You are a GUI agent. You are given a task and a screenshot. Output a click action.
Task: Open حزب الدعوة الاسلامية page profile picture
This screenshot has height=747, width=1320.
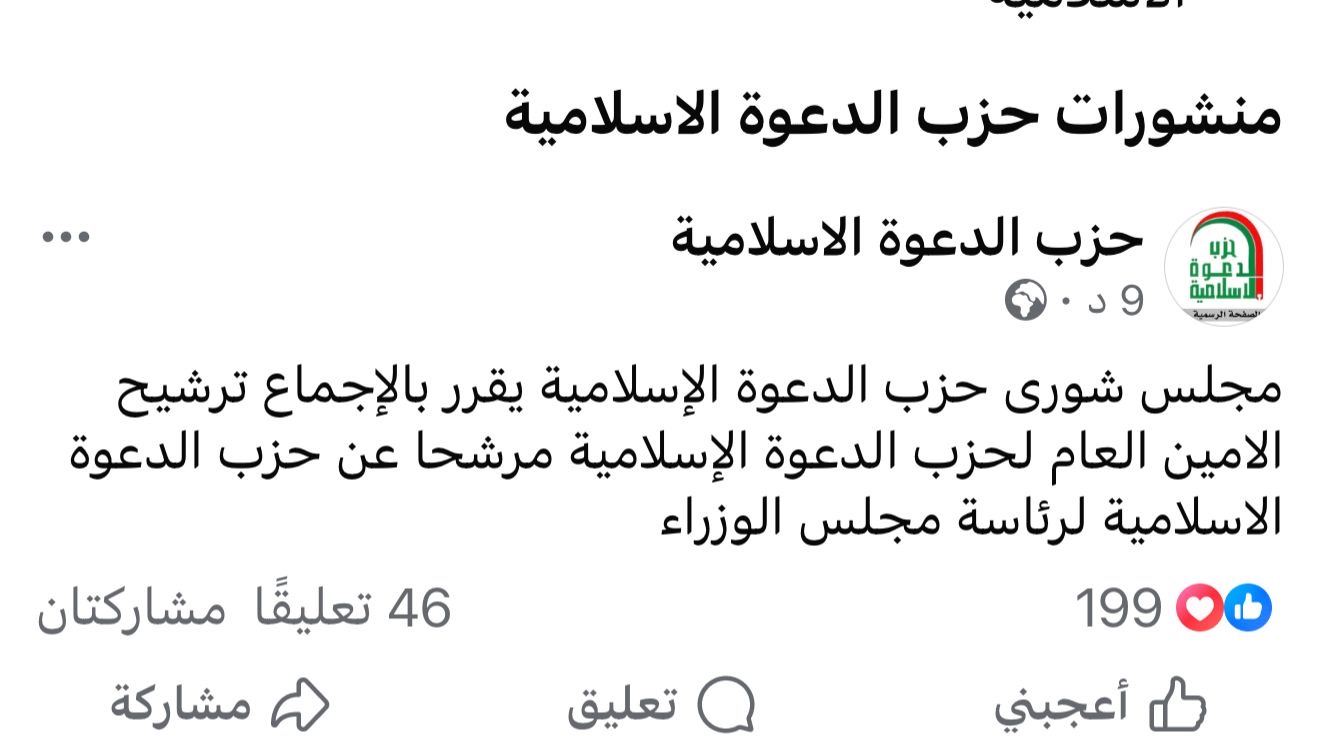coord(1223,267)
